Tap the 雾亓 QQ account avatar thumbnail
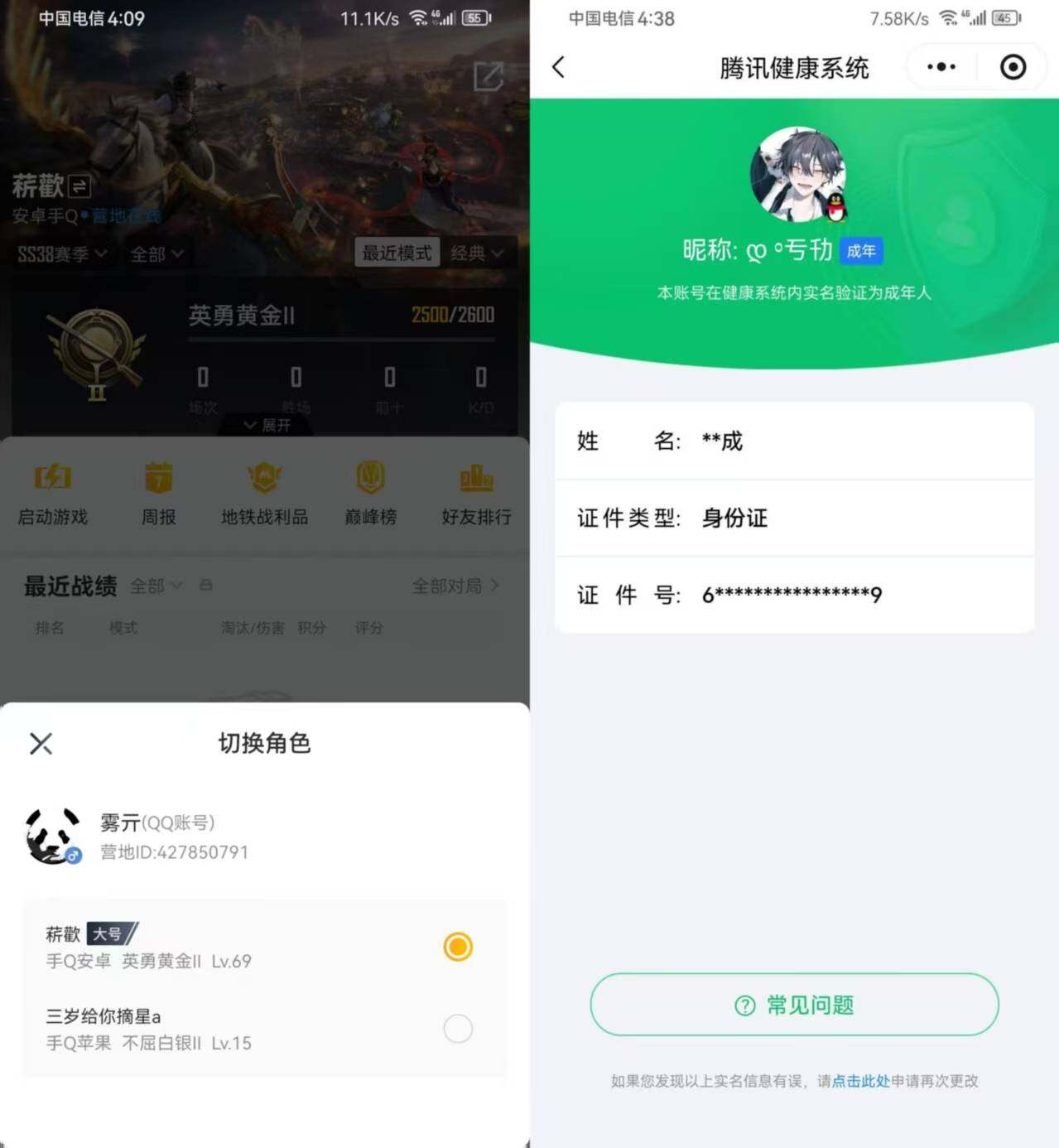The image size is (1059, 1148). point(53,835)
